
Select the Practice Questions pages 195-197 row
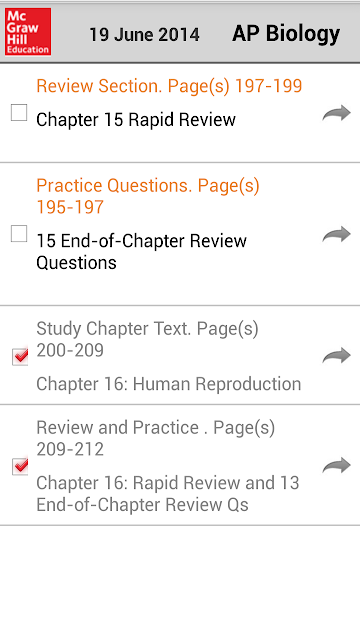coord(180,234)
